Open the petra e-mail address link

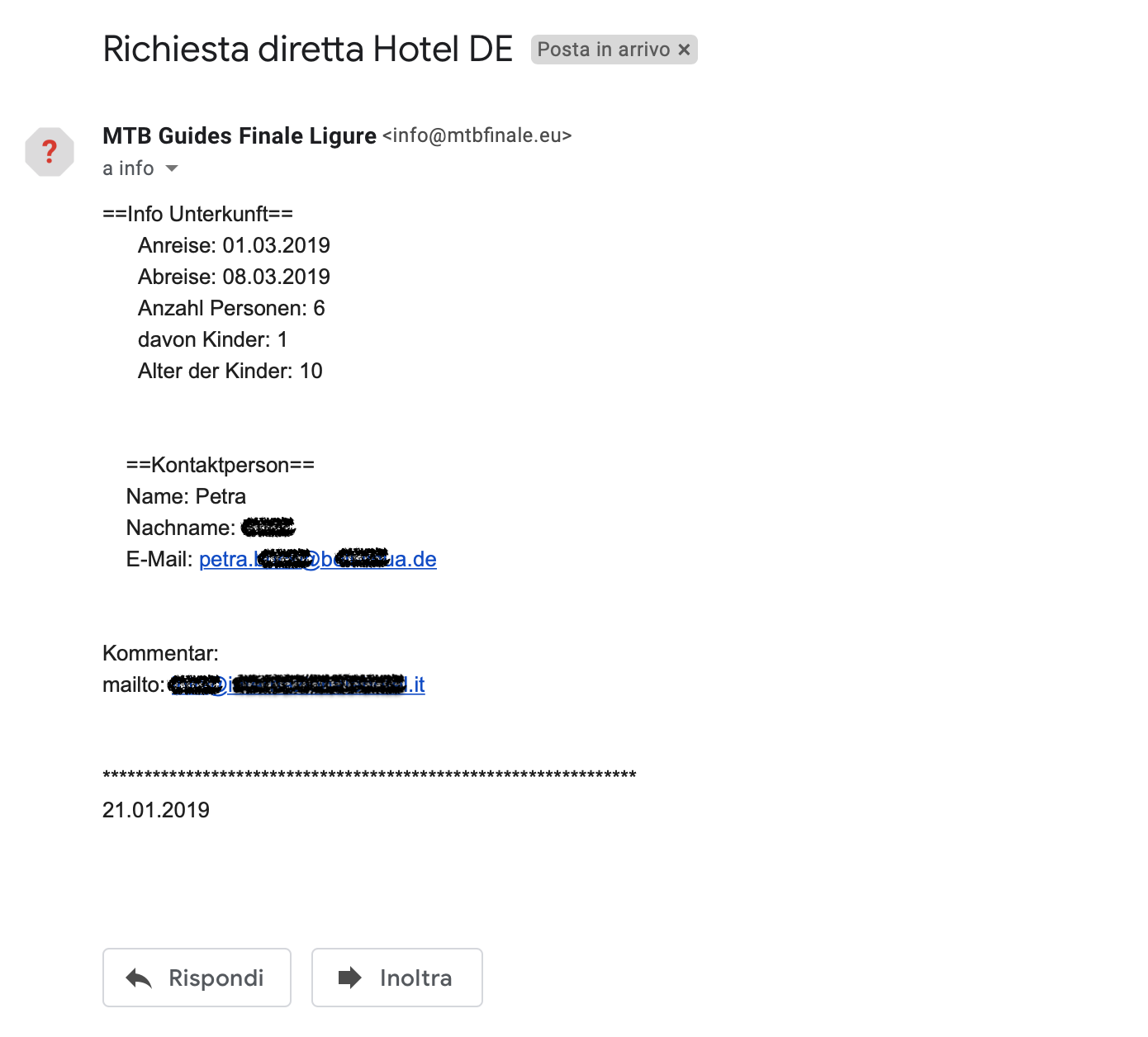[x=317, y=560]
